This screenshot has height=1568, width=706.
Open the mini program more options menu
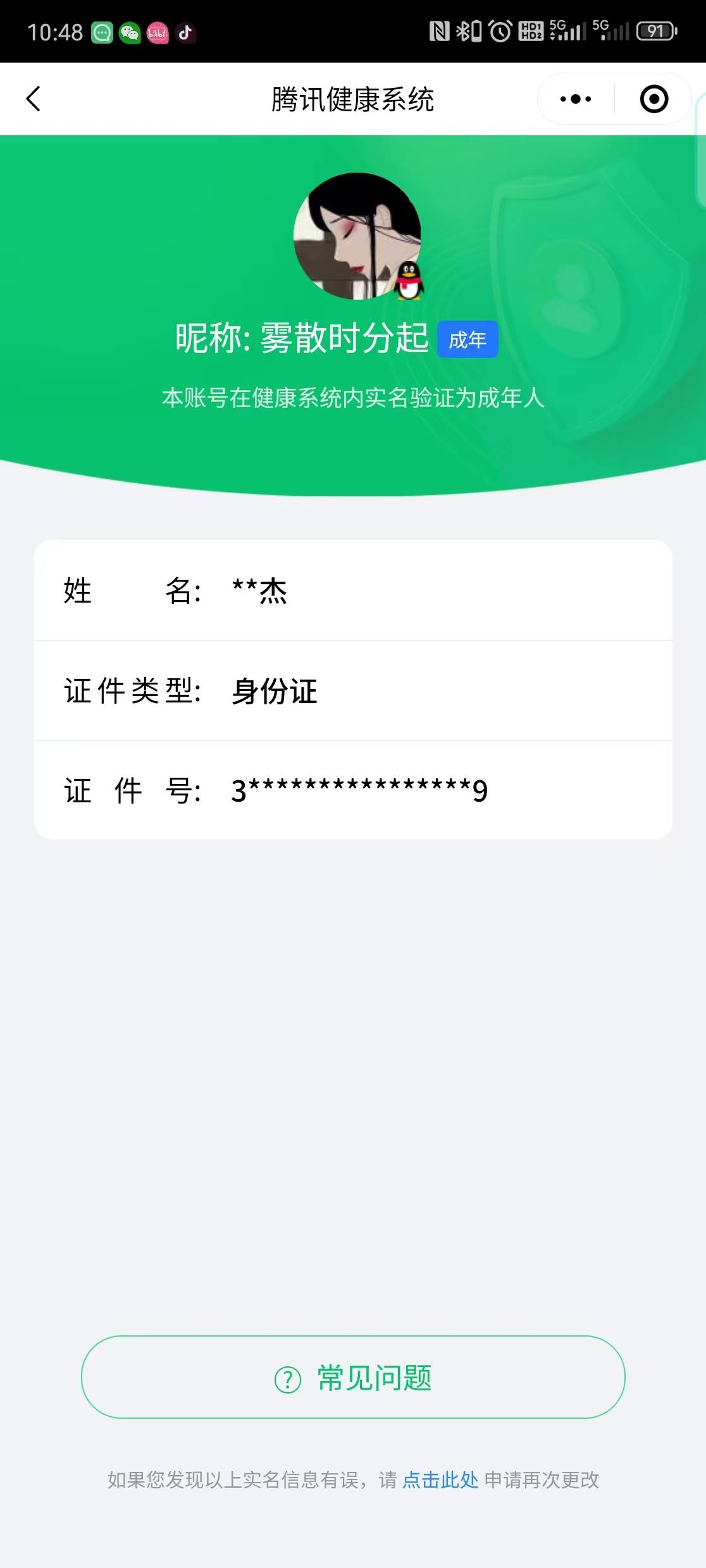(576, 99)
